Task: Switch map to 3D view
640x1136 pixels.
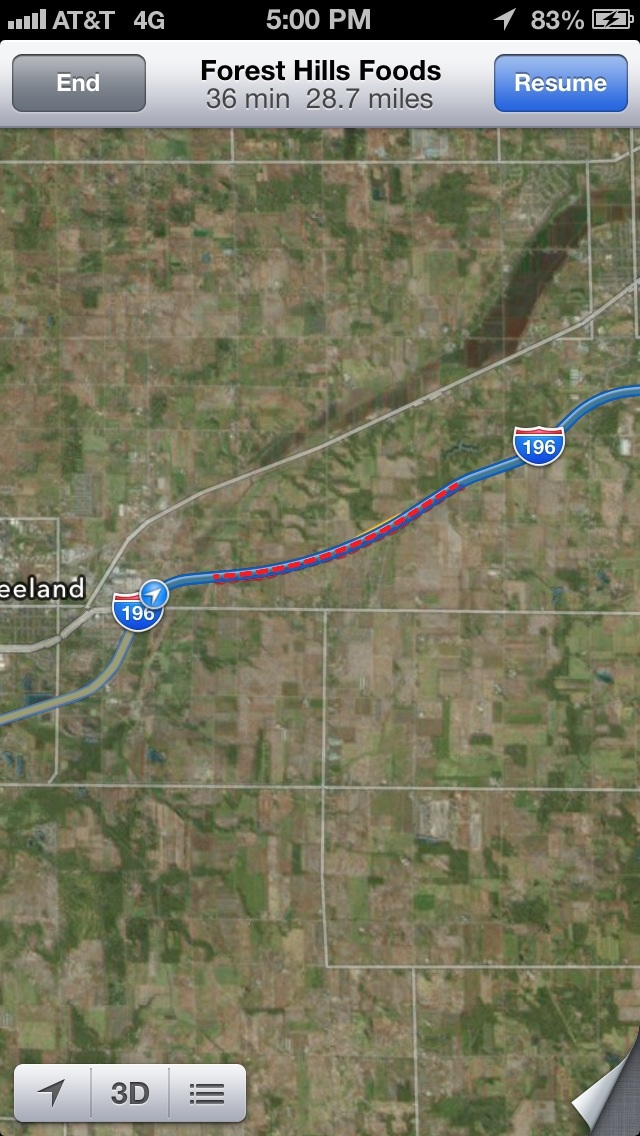Action: (130, 1093)
